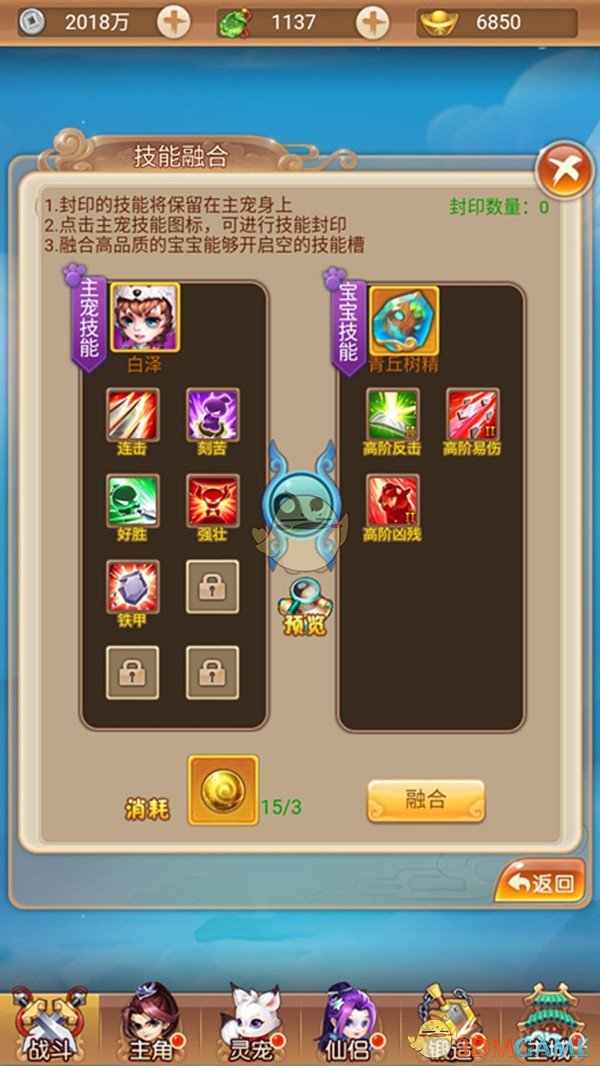The height and width of the screenshot is (1066, 600).
Task: Switch to the 战斗 tab
Action: pyautogui.click(x=48, y=1025)
